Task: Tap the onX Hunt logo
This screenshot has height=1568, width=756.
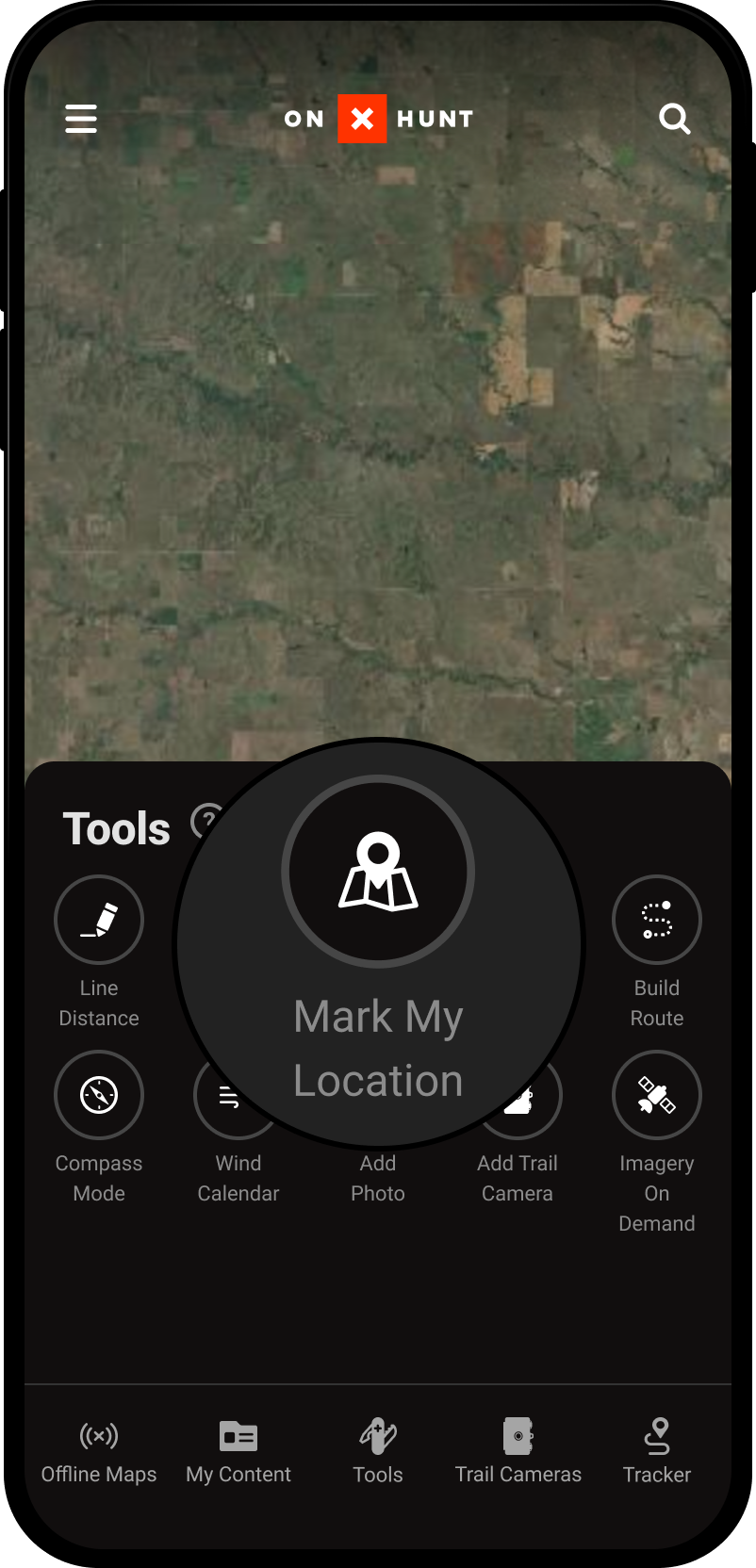Action: [378, 119]
